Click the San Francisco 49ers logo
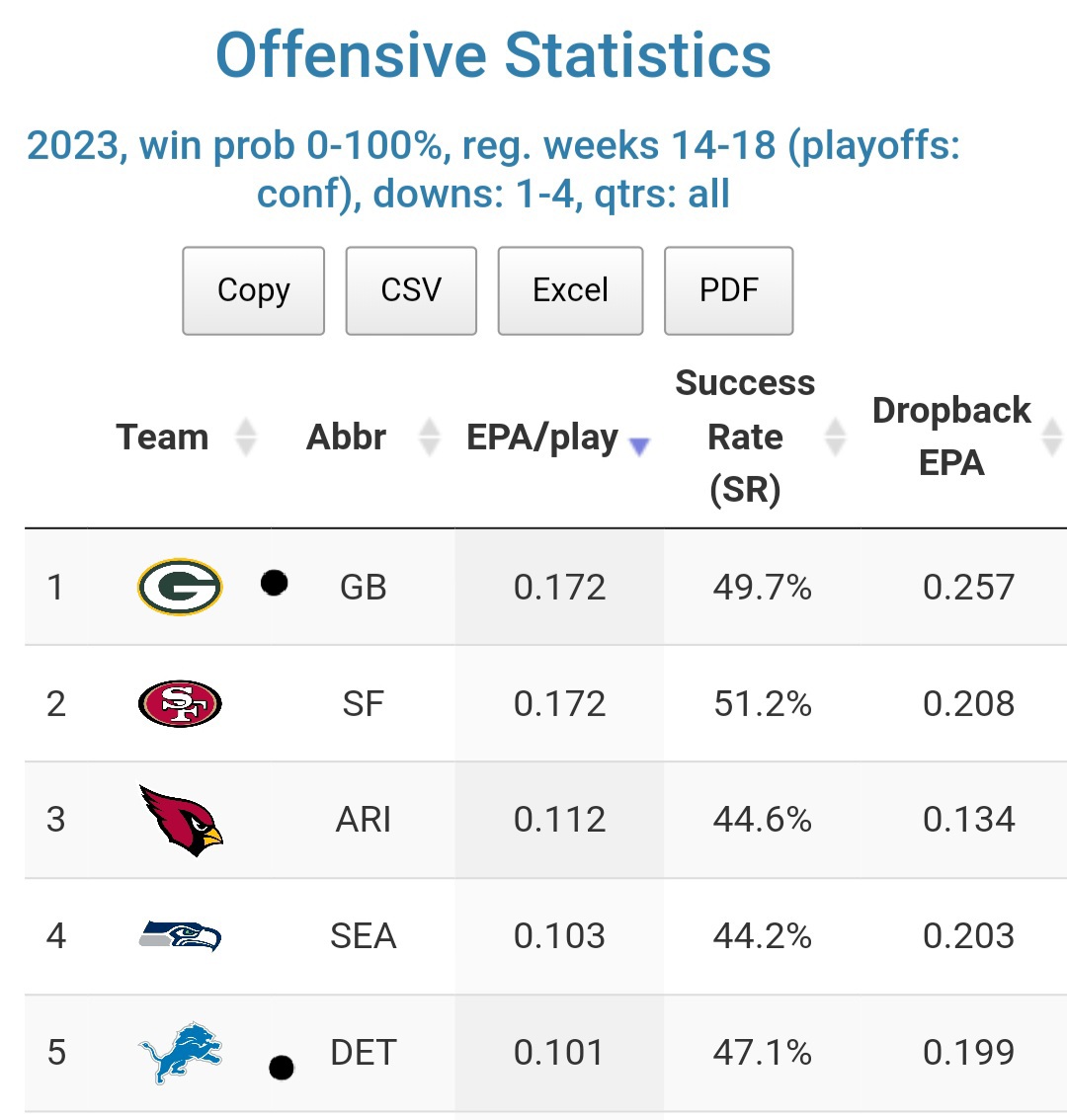The height and width of the screenshot is (1120, 1067). pyautogui.click(x=181, y=702)
